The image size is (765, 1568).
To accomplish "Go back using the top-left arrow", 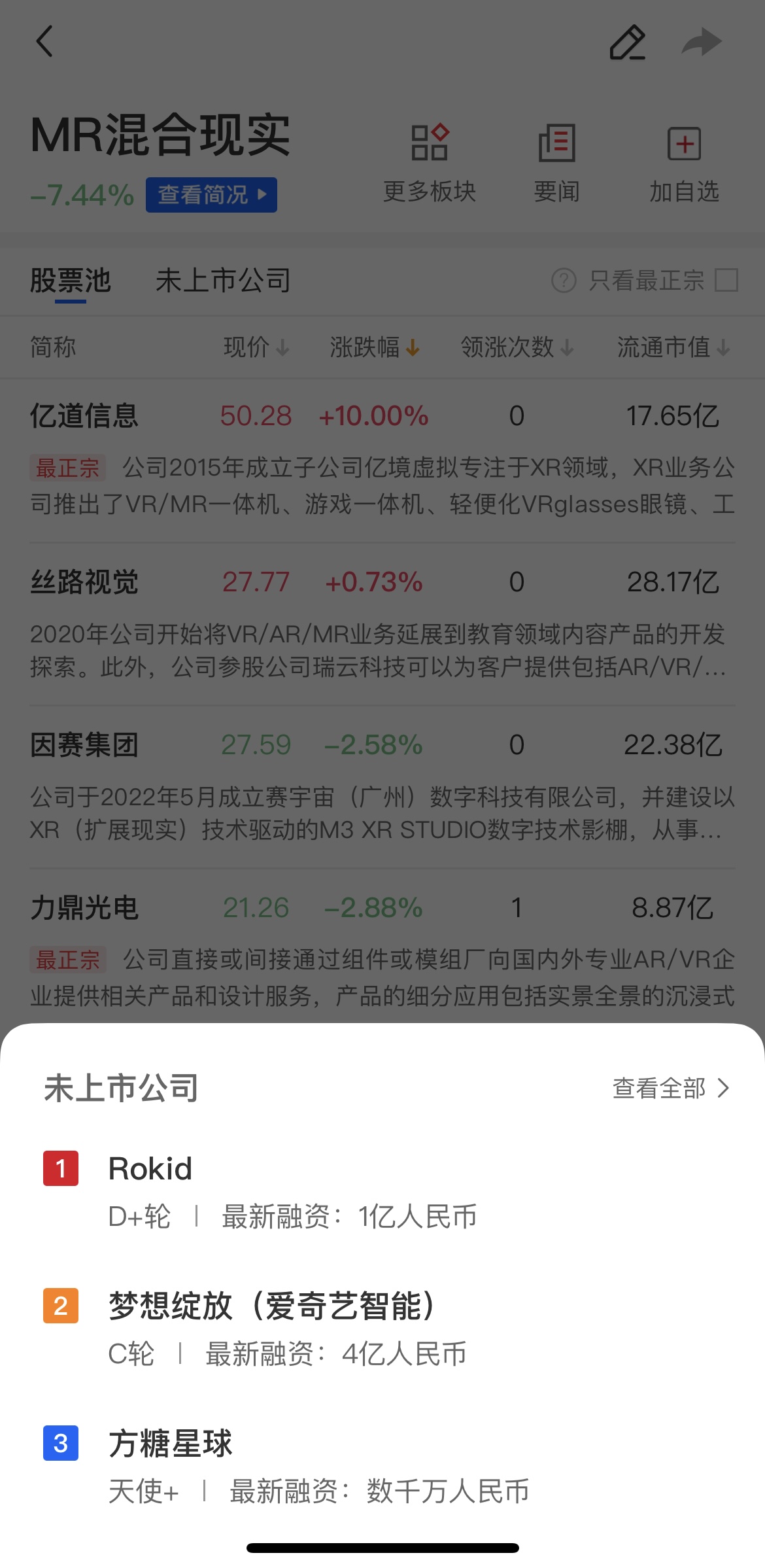I will coord(44,42).
